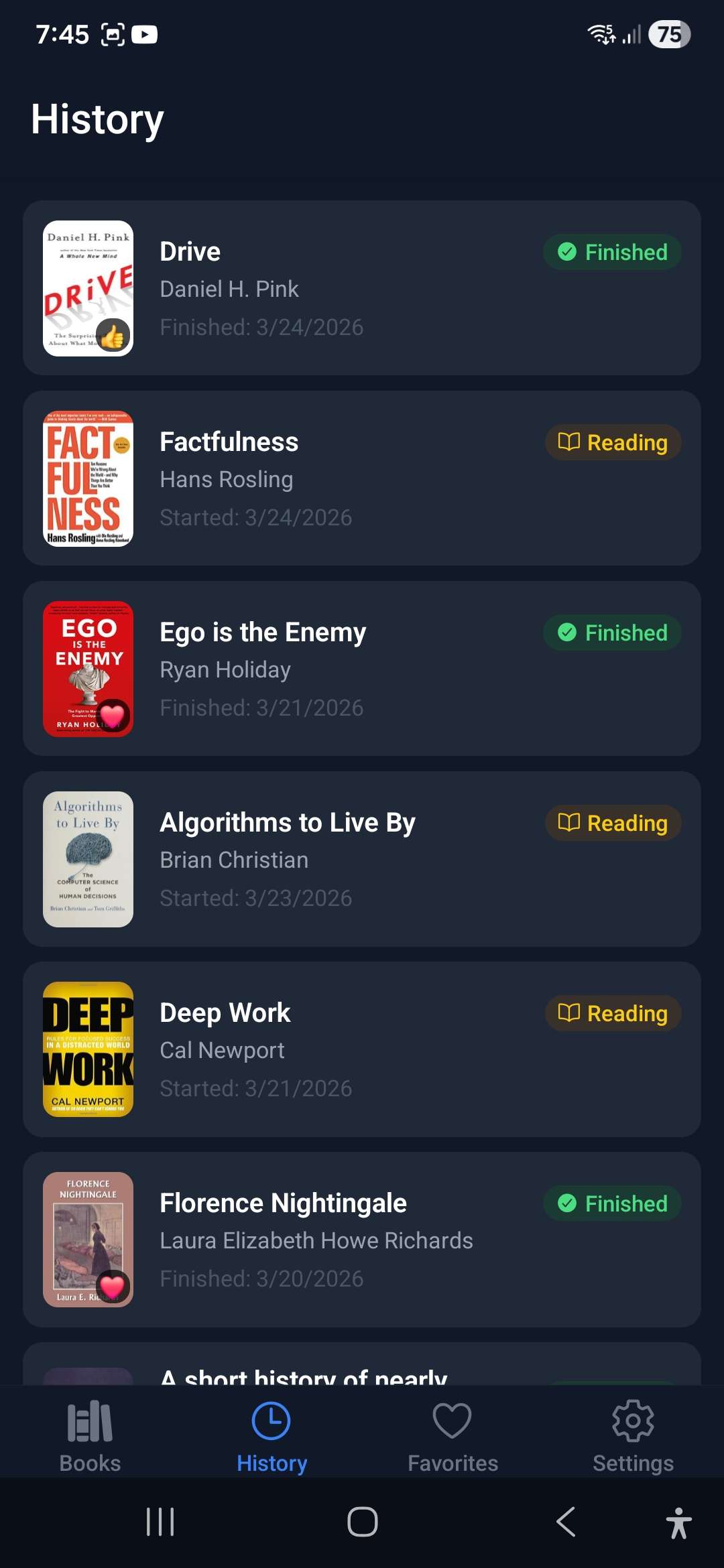Open the Deep Work list entry

pyautogui.click(x=362, y=1050)
